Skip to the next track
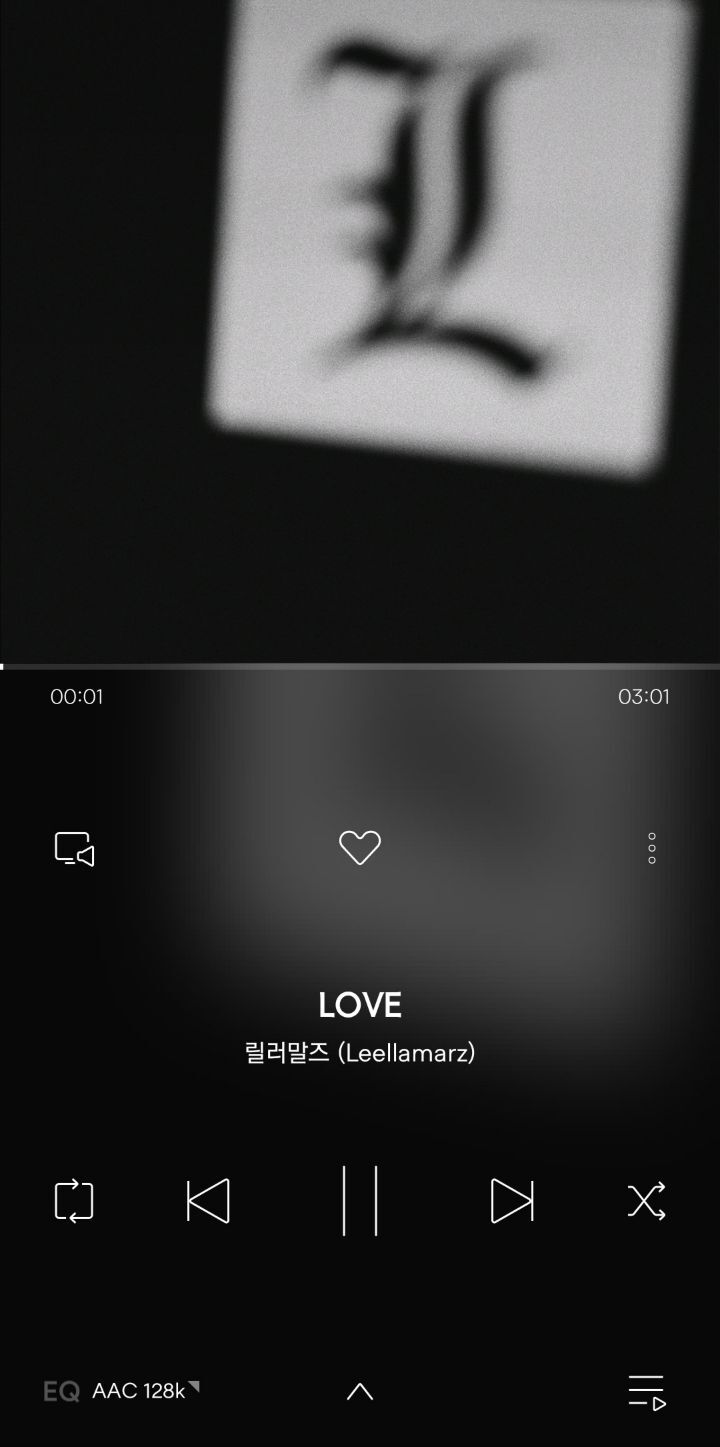 point(512,1201)
